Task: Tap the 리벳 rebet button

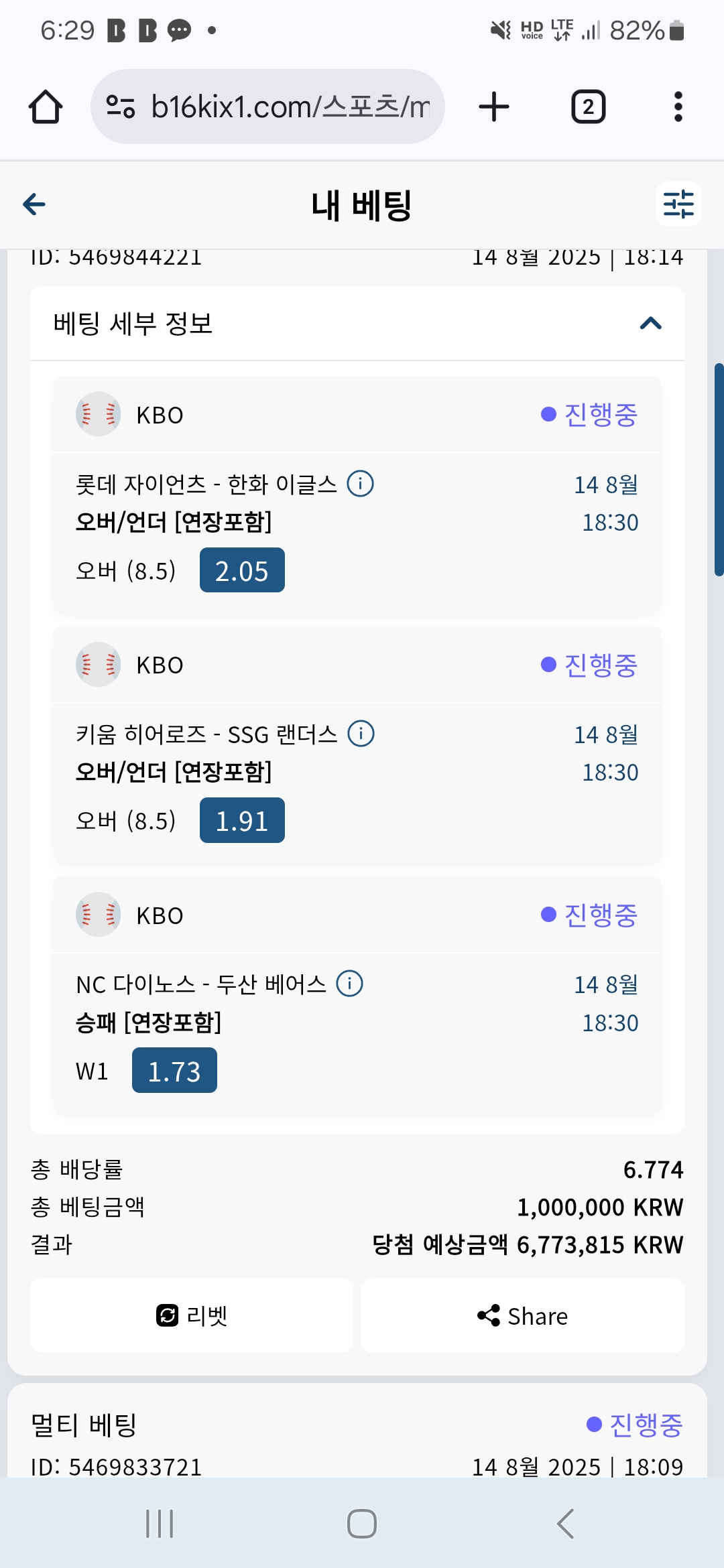Action: pos(192,1315)
